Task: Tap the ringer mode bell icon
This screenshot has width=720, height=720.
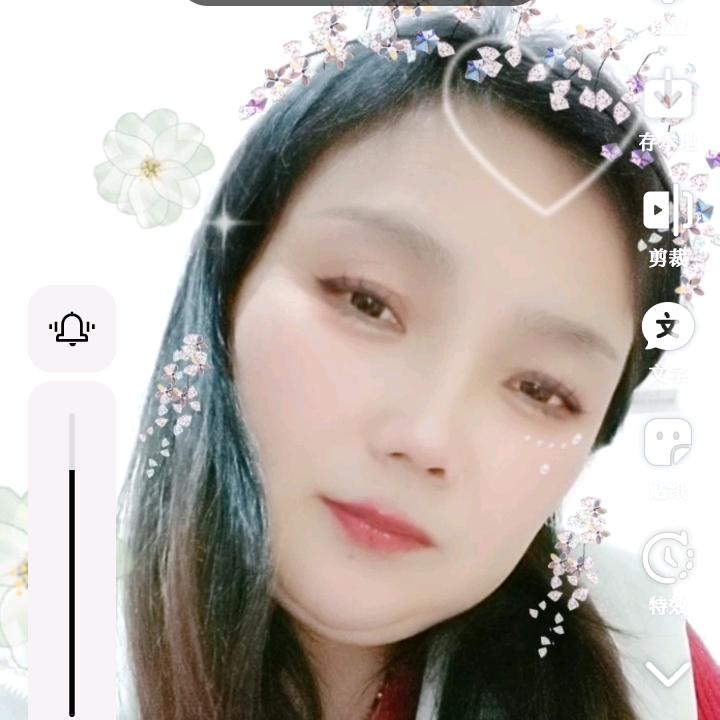Action: coord(72,328)
